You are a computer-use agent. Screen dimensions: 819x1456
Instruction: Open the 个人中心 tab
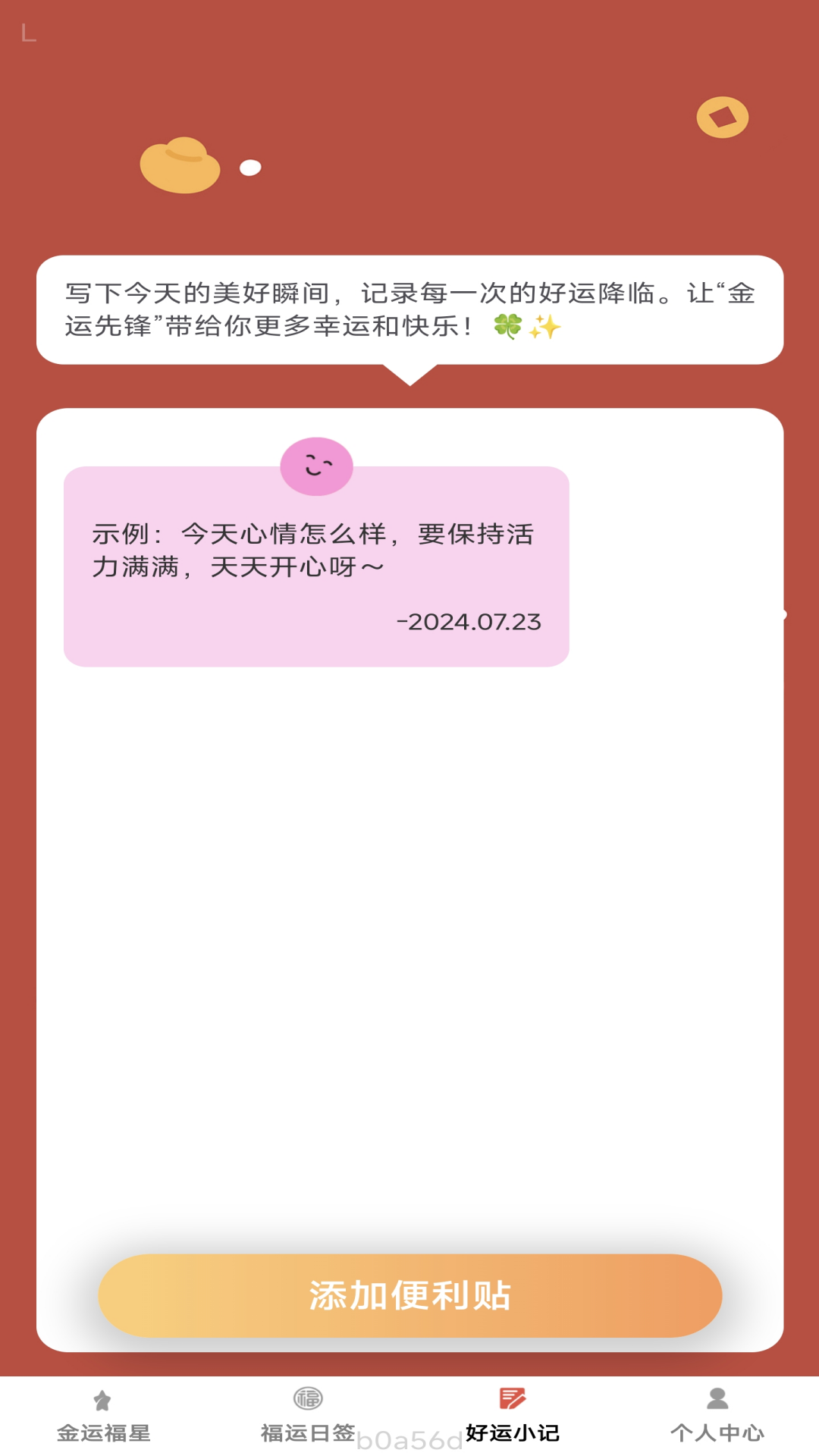(x=717, y=1429)
